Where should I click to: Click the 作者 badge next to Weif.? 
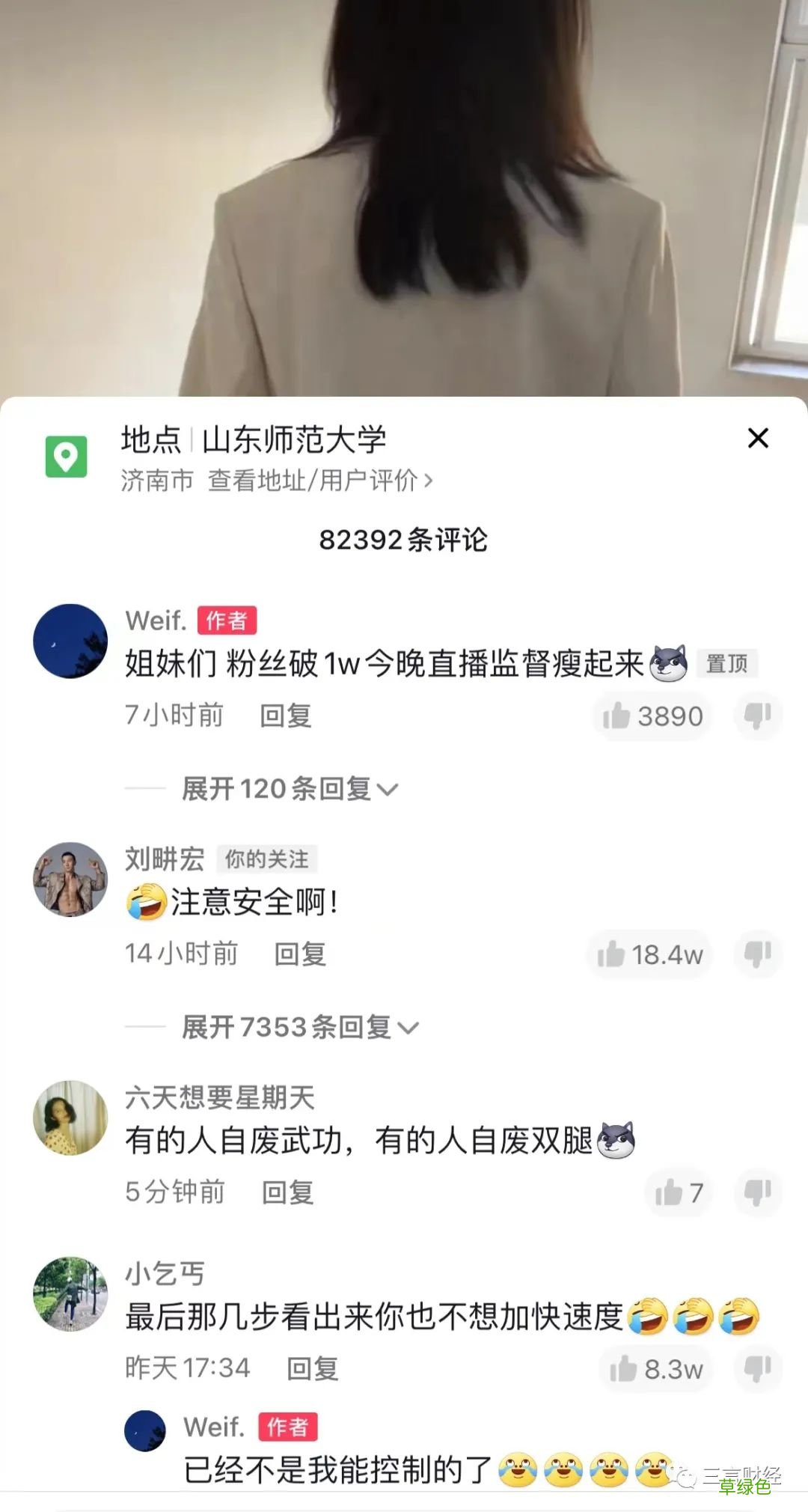[227, 620]
